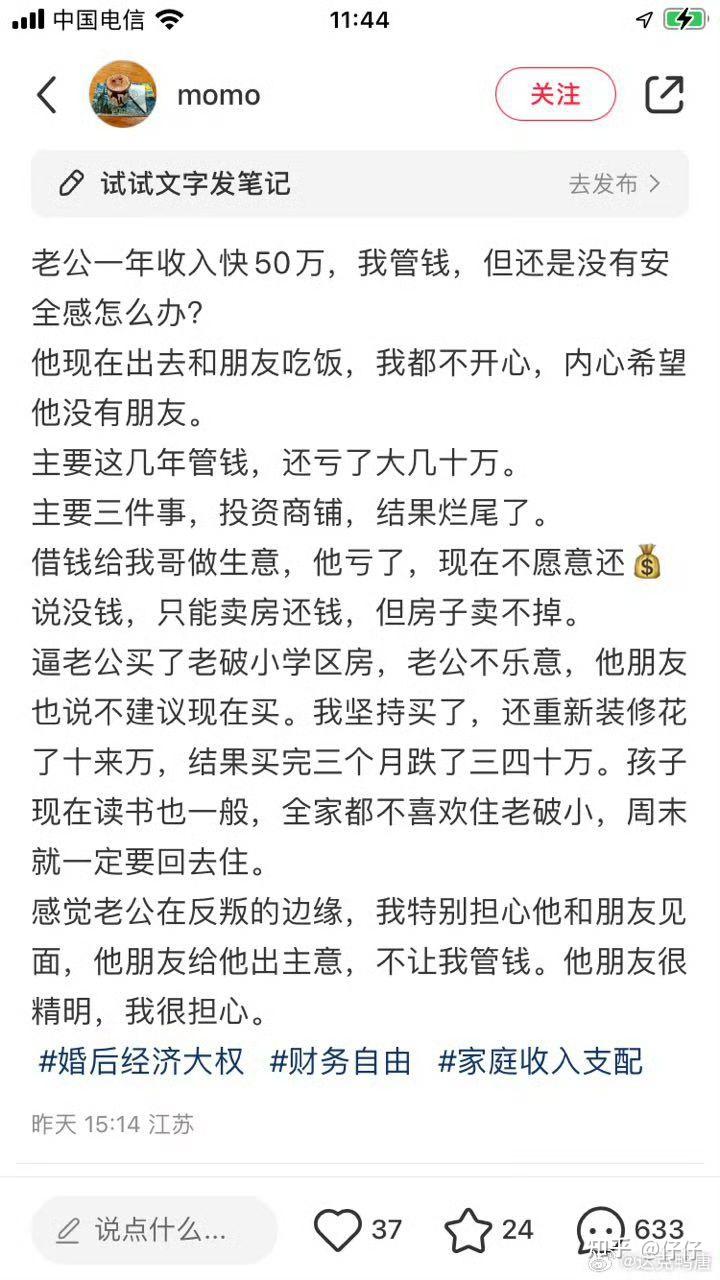This screenshot has width=720, height=1280.
Task: Go back using the back arrow
Action: 47,95
